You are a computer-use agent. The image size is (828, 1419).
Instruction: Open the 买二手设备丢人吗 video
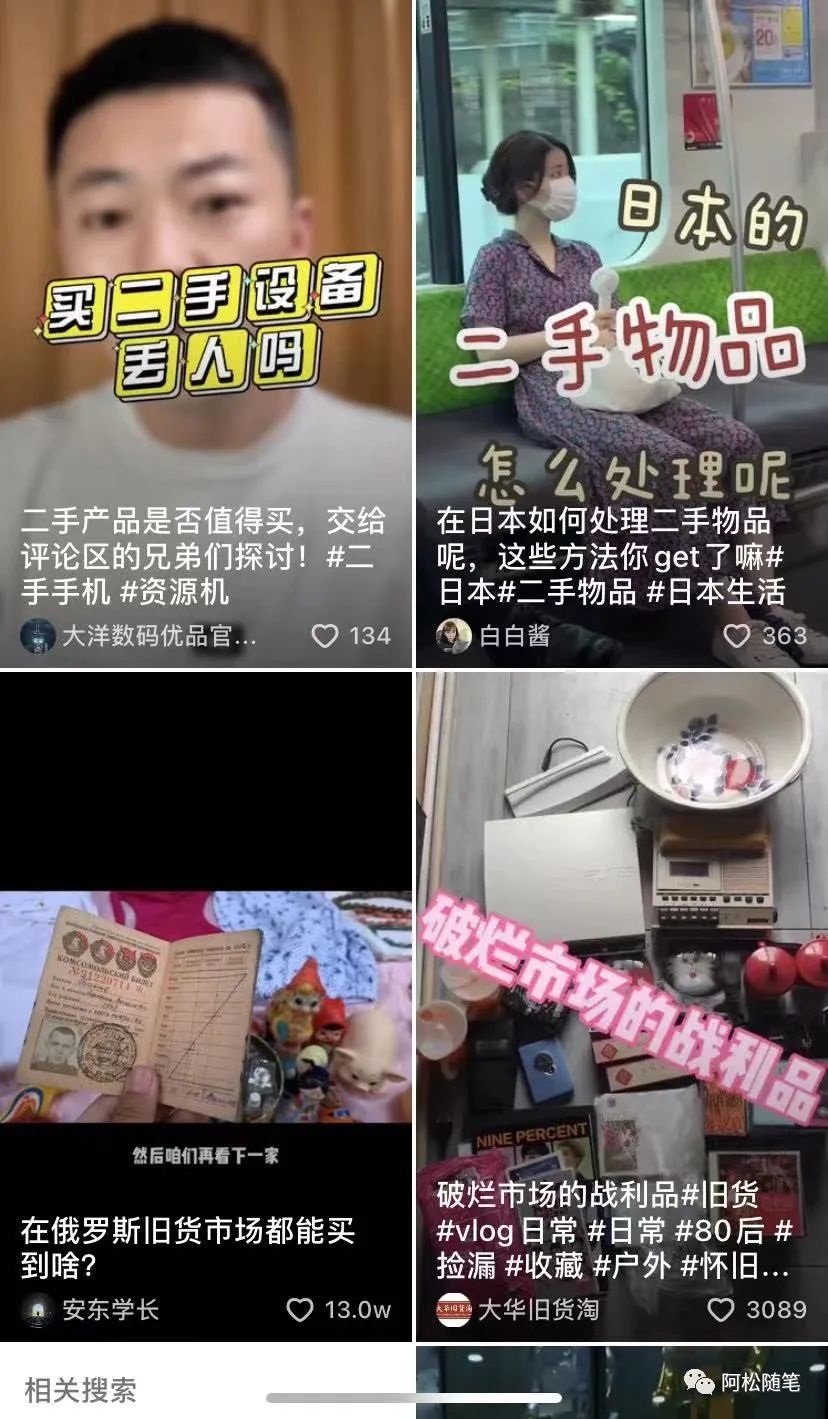(x=205, y=300)
